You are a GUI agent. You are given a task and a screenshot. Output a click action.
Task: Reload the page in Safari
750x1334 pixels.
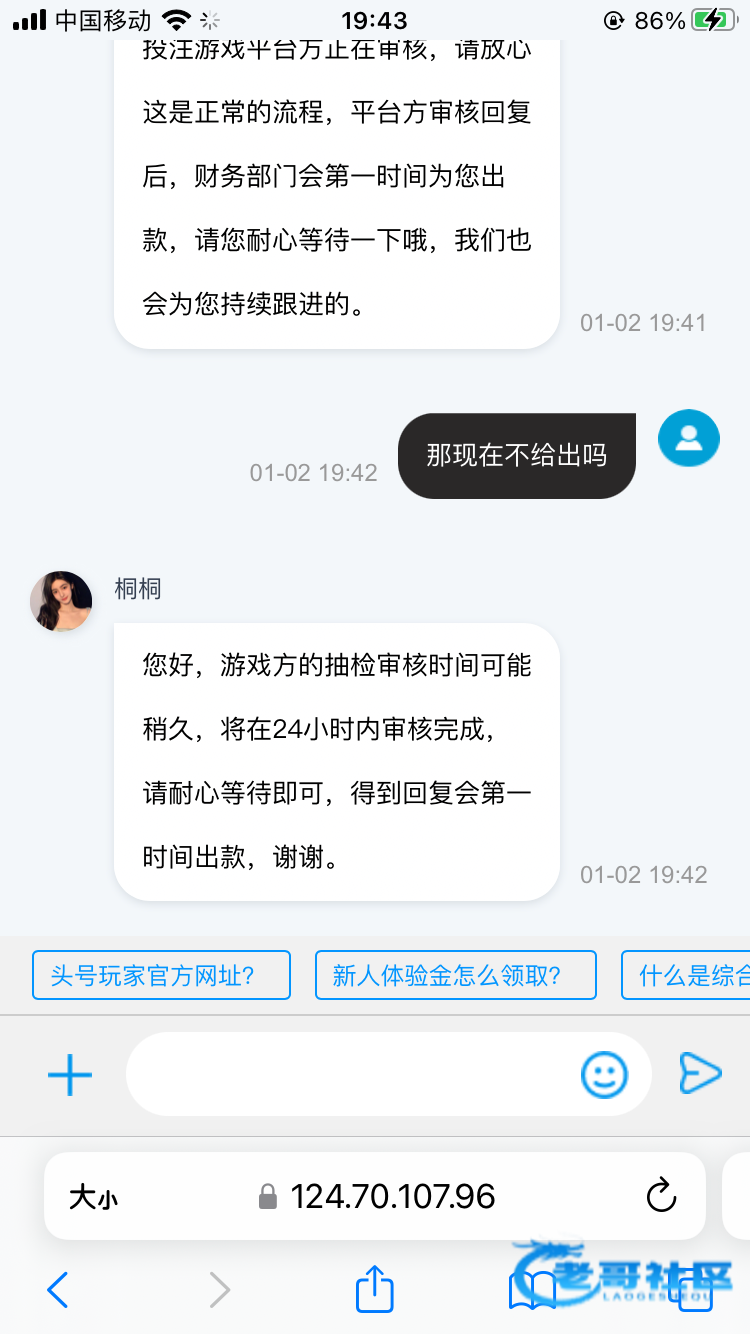coord(661,1196)
